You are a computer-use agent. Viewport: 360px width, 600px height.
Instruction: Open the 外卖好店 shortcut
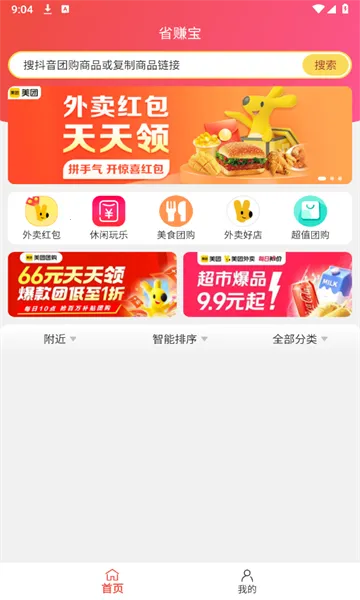click(243, 218)
